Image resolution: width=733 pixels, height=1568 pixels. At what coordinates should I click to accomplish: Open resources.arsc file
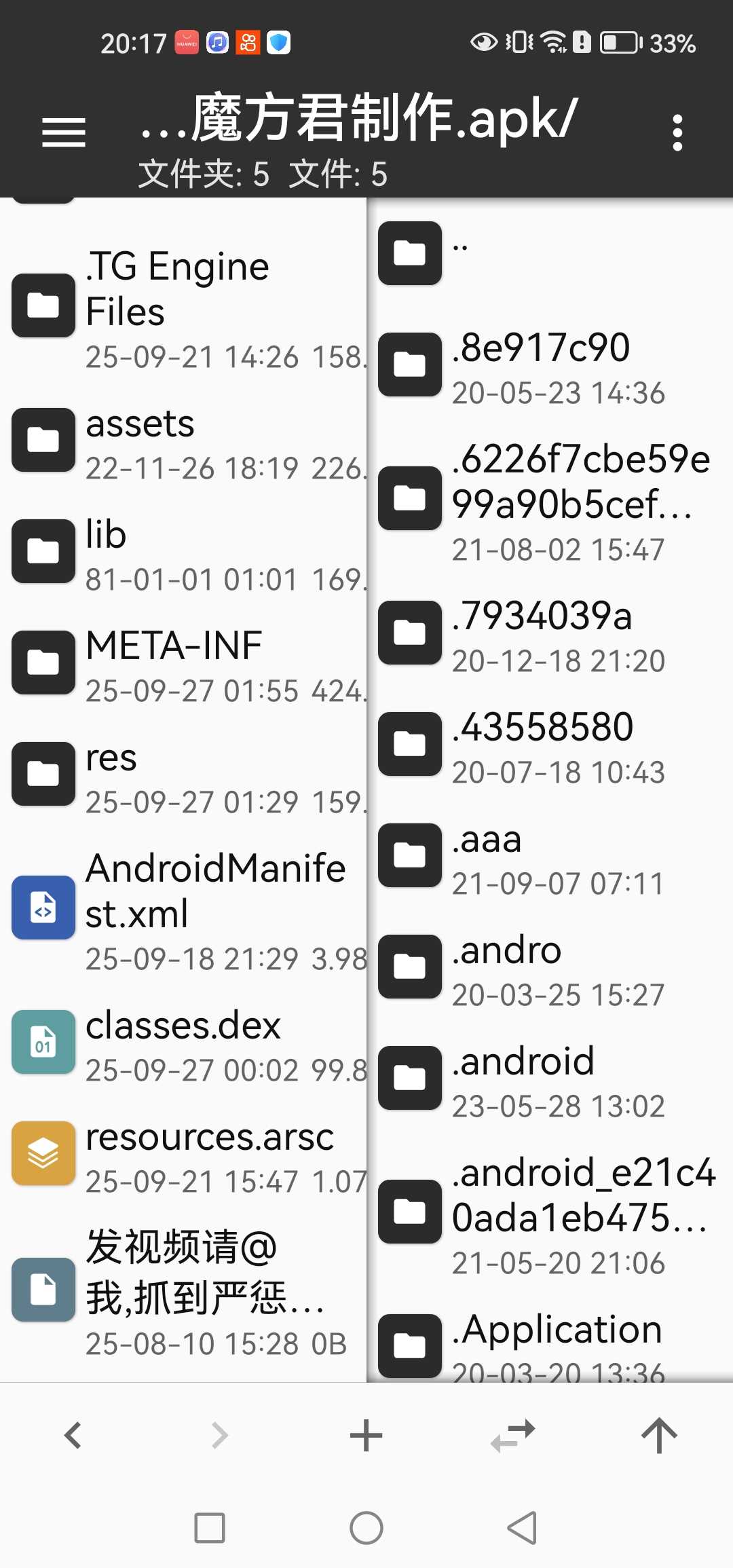(183, 1154)
